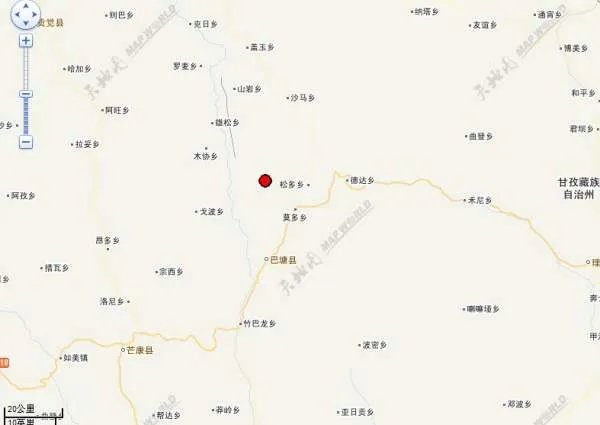Zoom out with the minus button

click(x=26, y=142)
